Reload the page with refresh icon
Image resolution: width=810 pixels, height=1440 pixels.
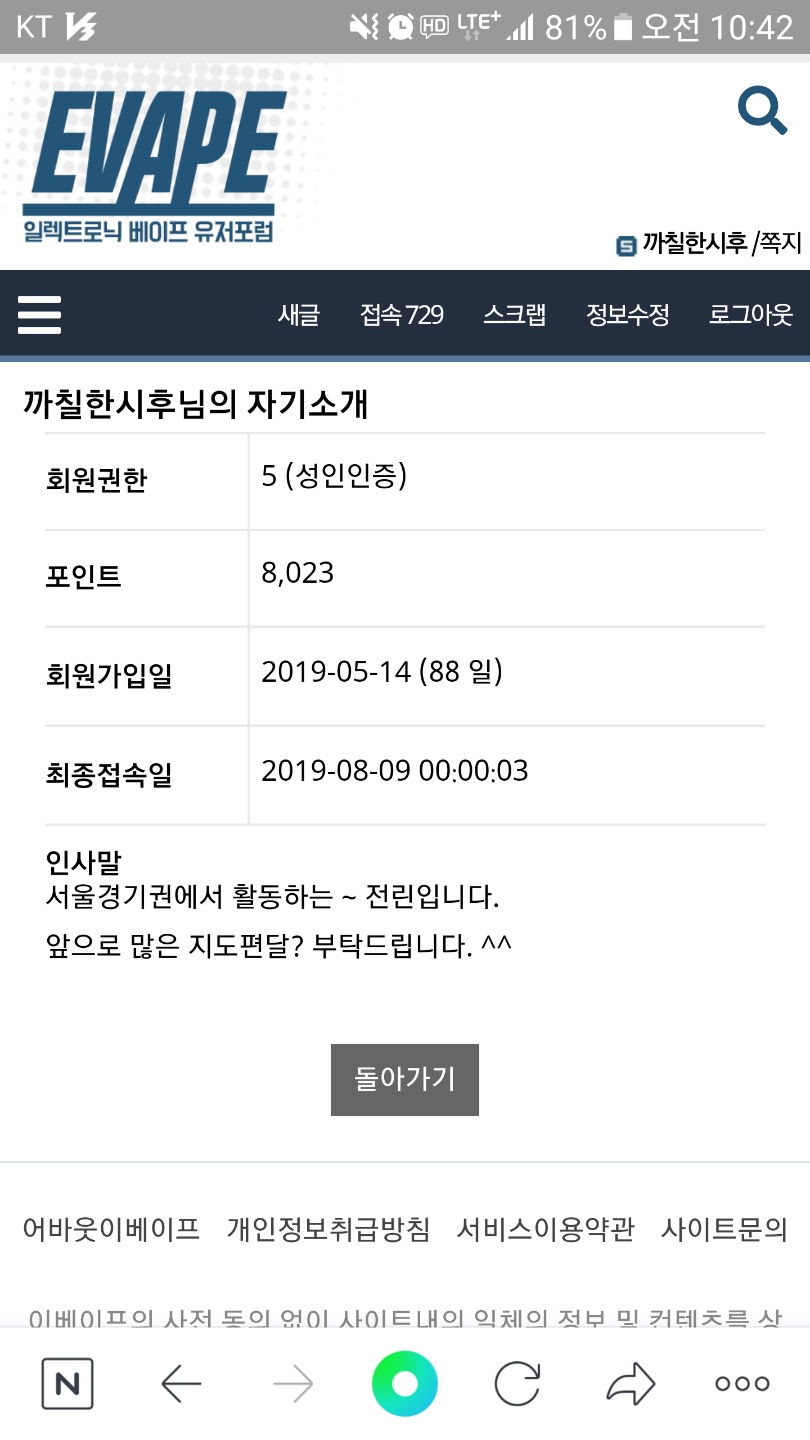coord(518,1384)
